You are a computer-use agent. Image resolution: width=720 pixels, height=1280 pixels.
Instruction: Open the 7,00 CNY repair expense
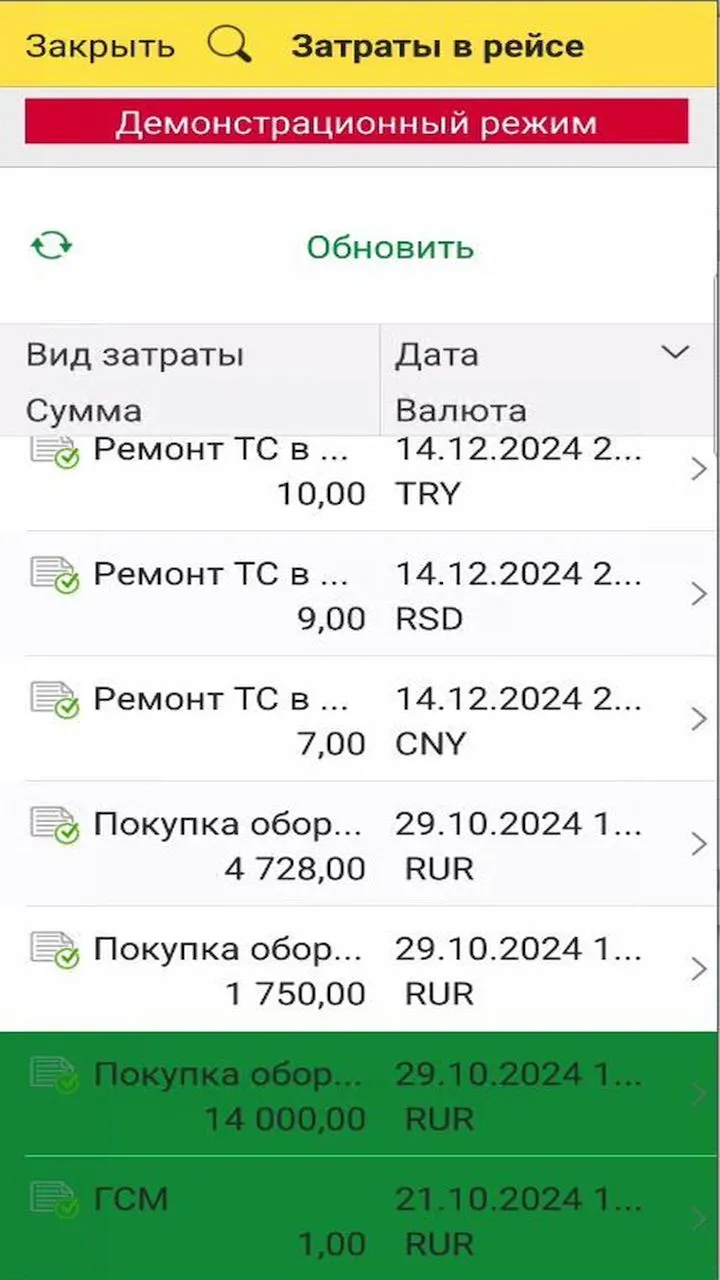click(360, 719)
